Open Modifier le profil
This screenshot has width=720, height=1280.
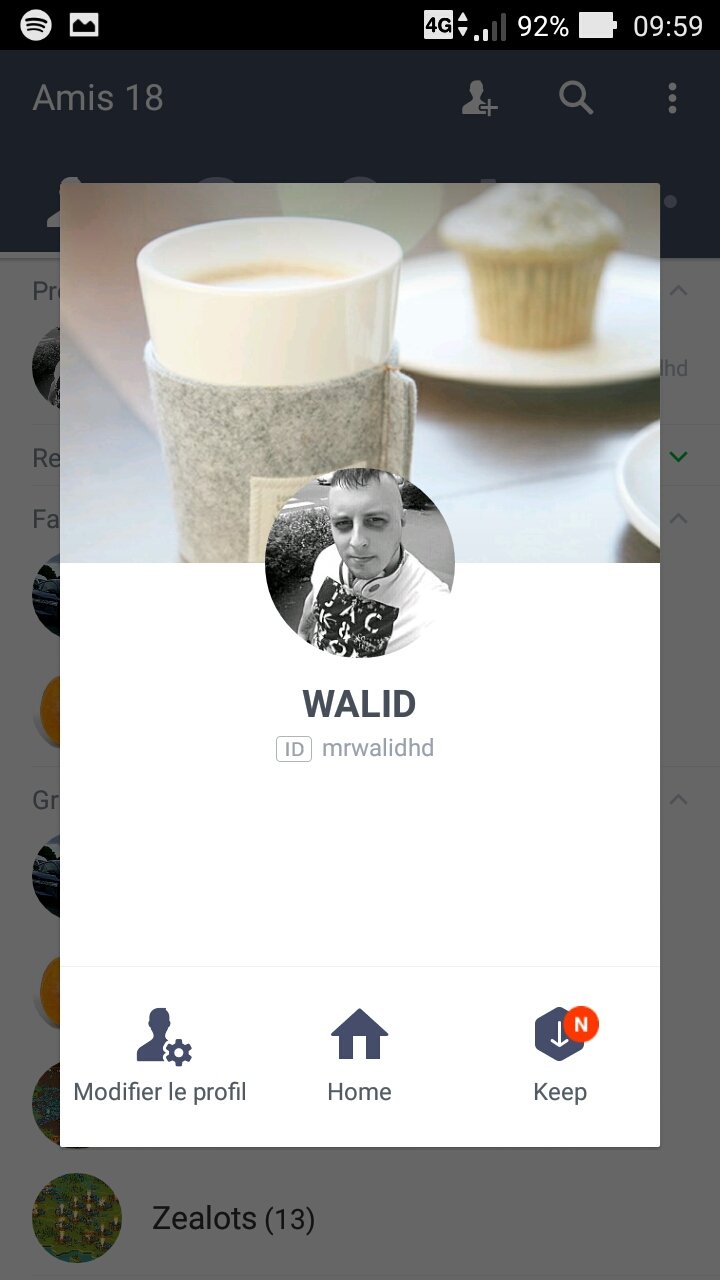click(160, 1056)
